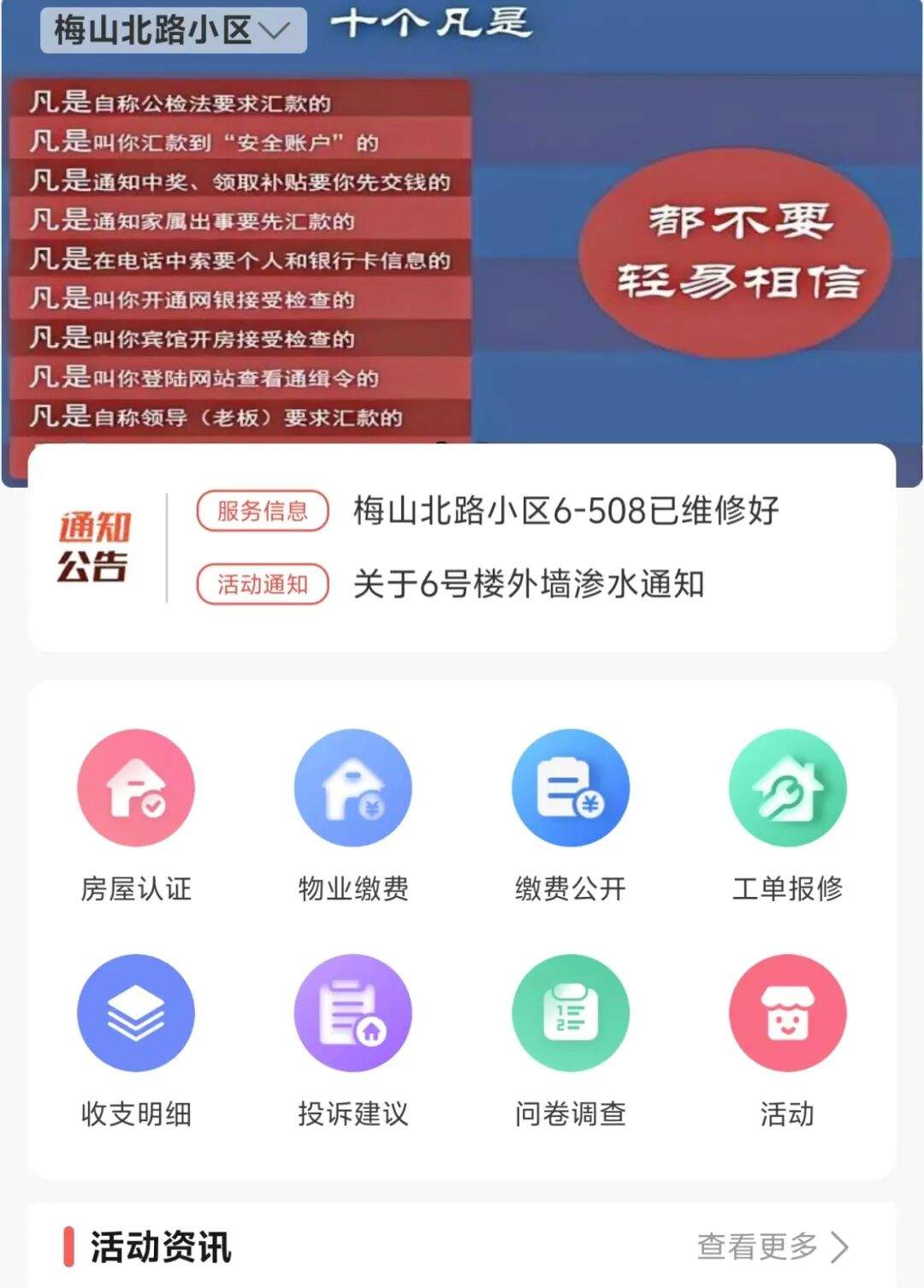Open the 缴费公开 payment disclosure icon

[570, 788]
